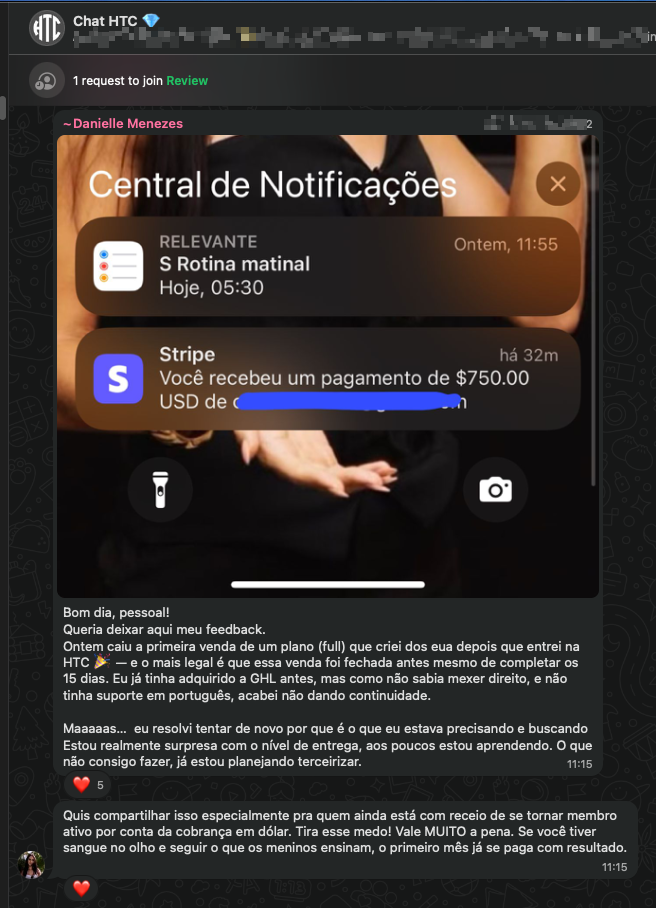
Task: Review the request to join
Action: click(187, 80)
